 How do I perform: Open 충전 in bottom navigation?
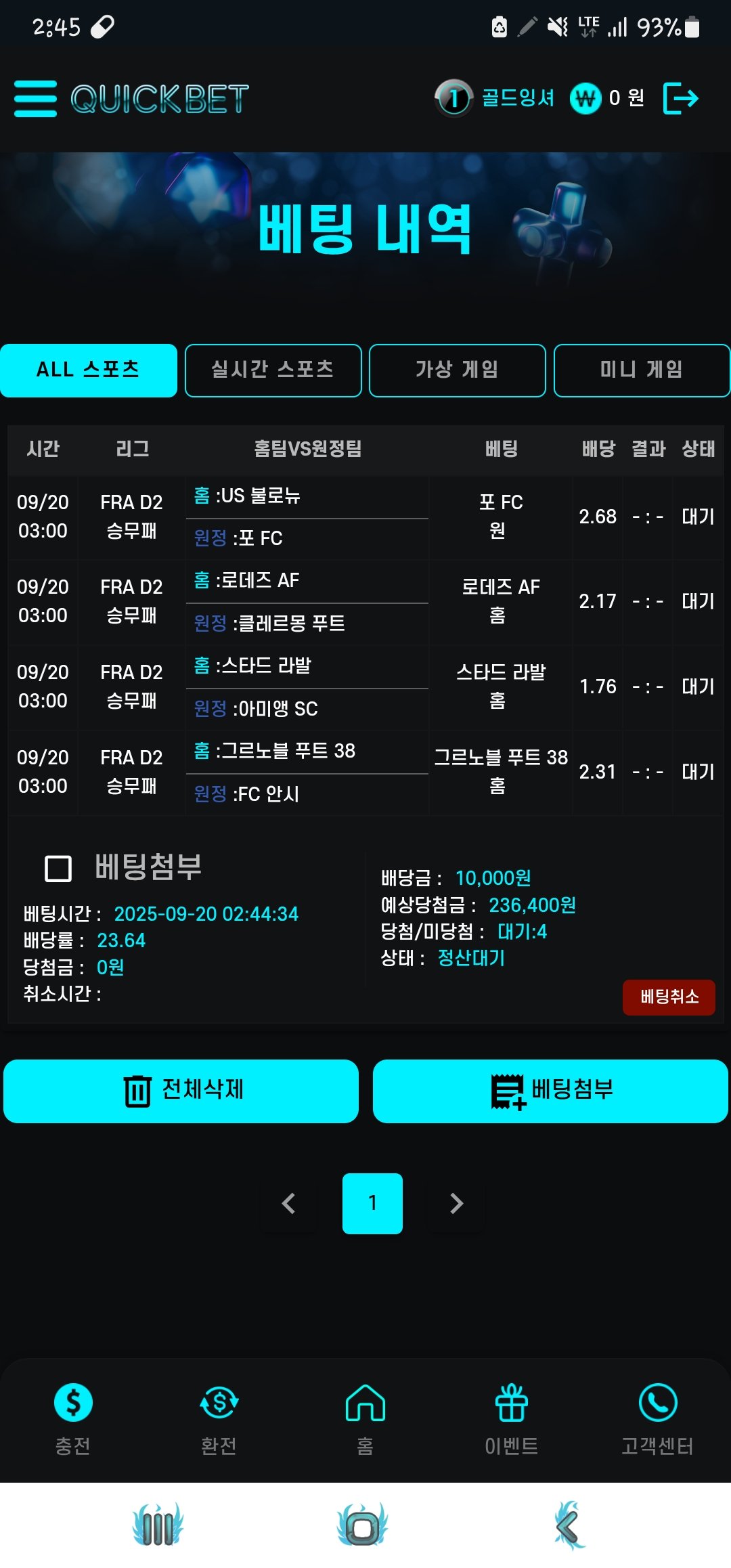pos(73,1418)
